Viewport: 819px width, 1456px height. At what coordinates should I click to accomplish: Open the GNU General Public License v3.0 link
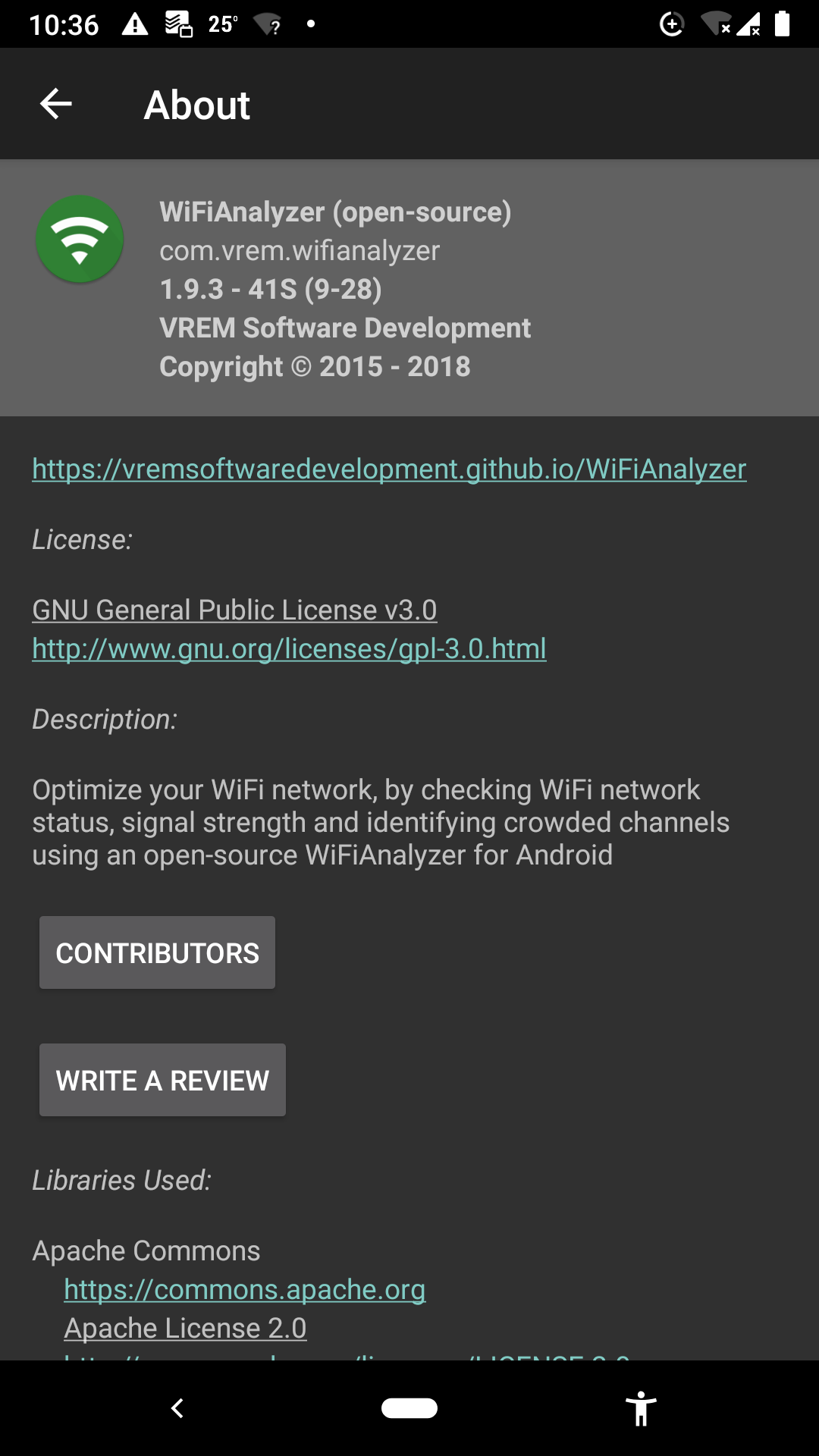tap(235, 610)
